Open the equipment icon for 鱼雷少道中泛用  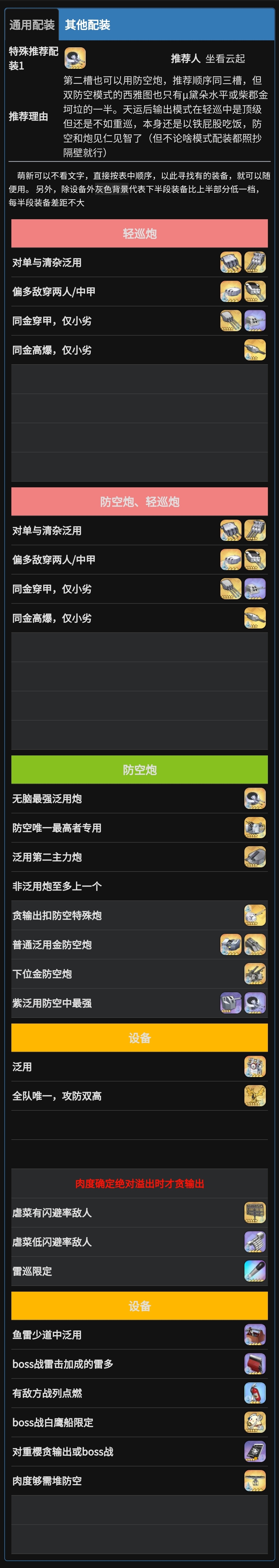click(255, 1334)
